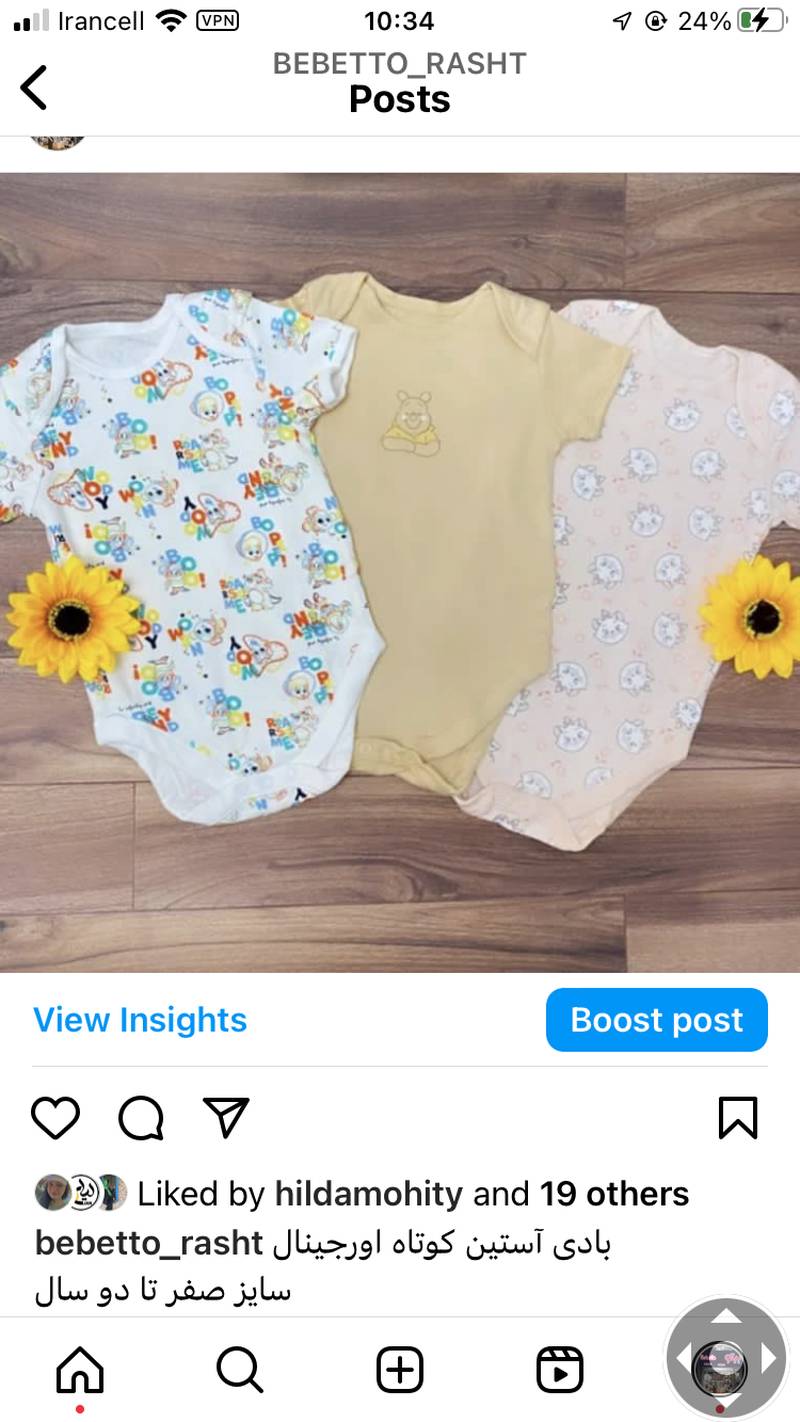View the 19 others who liked

point(614,1194)
